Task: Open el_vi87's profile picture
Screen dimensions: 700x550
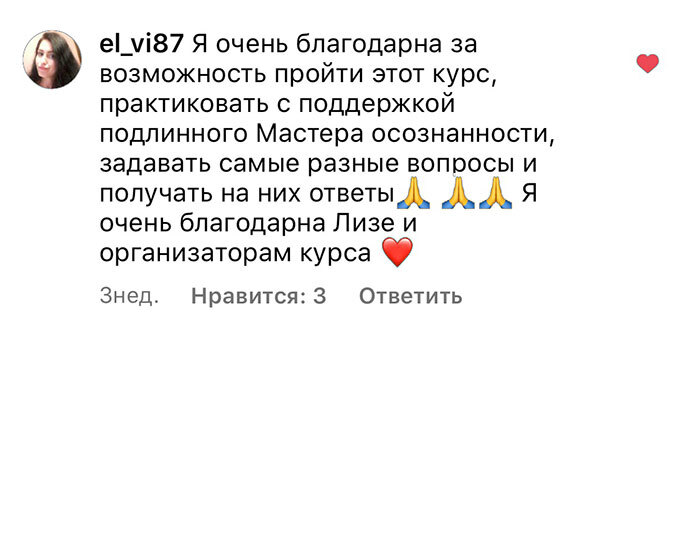Action: coord(51,60)
